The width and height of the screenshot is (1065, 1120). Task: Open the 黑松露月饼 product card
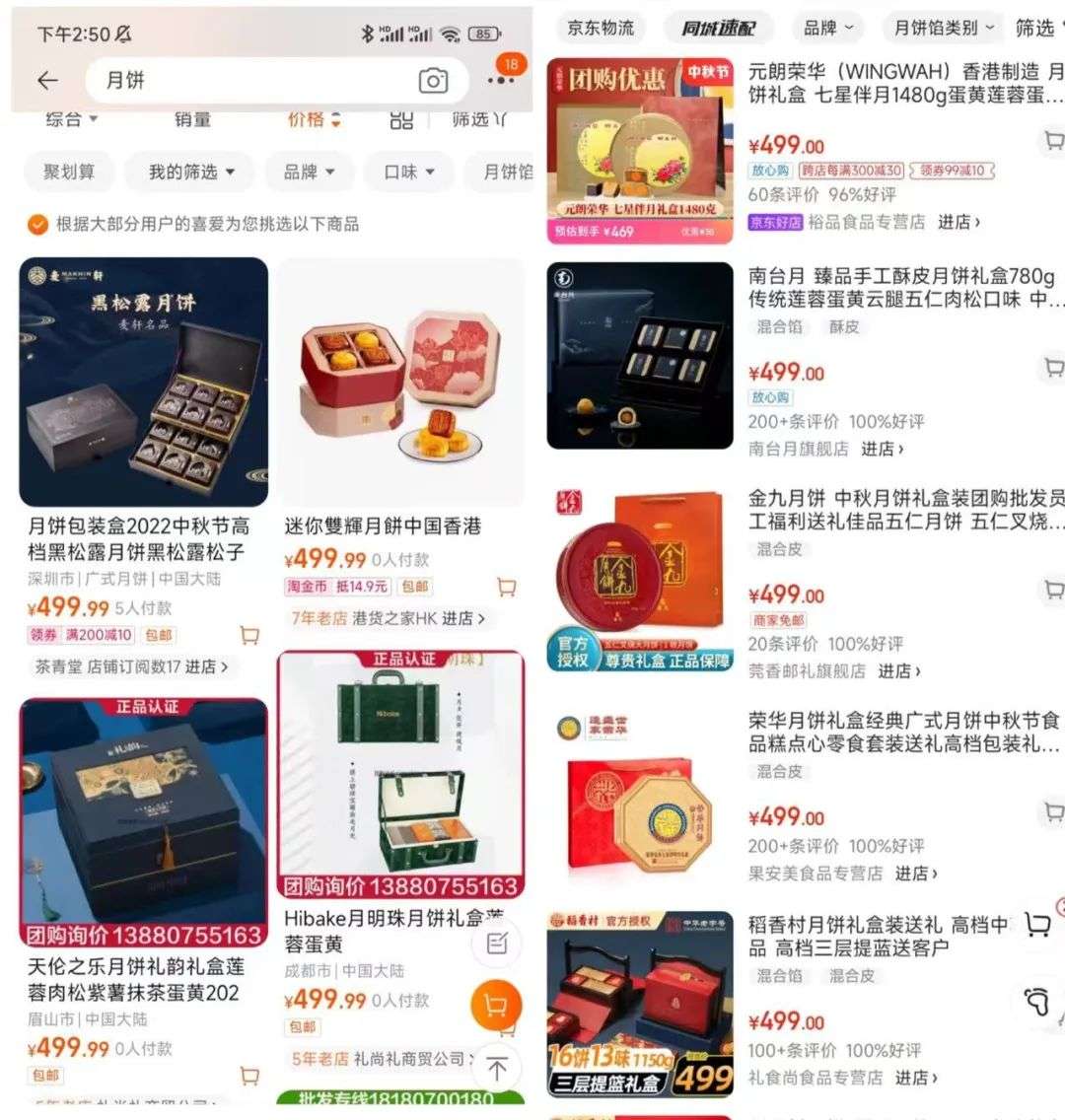pos(144,383)
